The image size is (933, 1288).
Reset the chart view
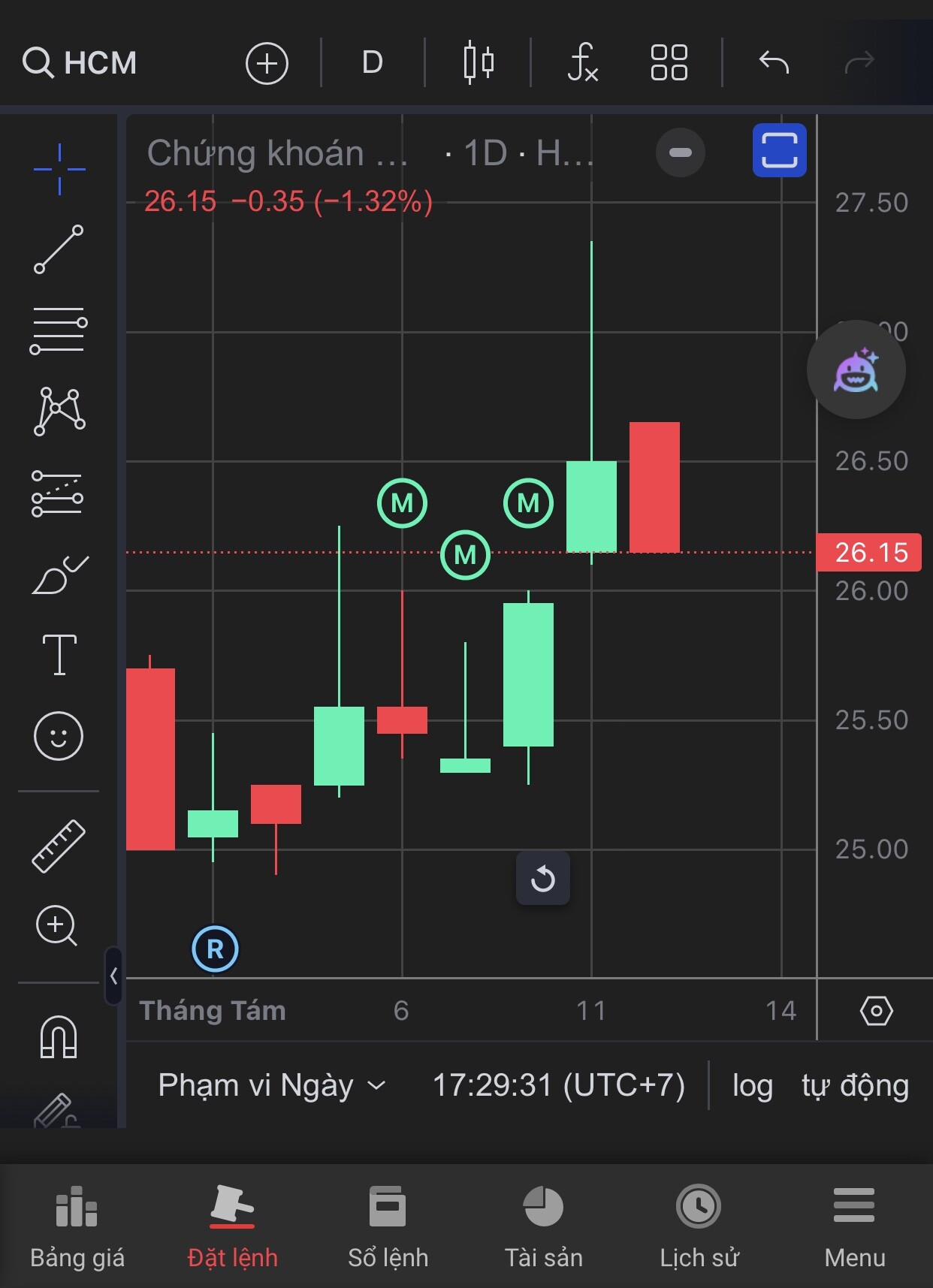pyautogui.click(x=542, y=878)
